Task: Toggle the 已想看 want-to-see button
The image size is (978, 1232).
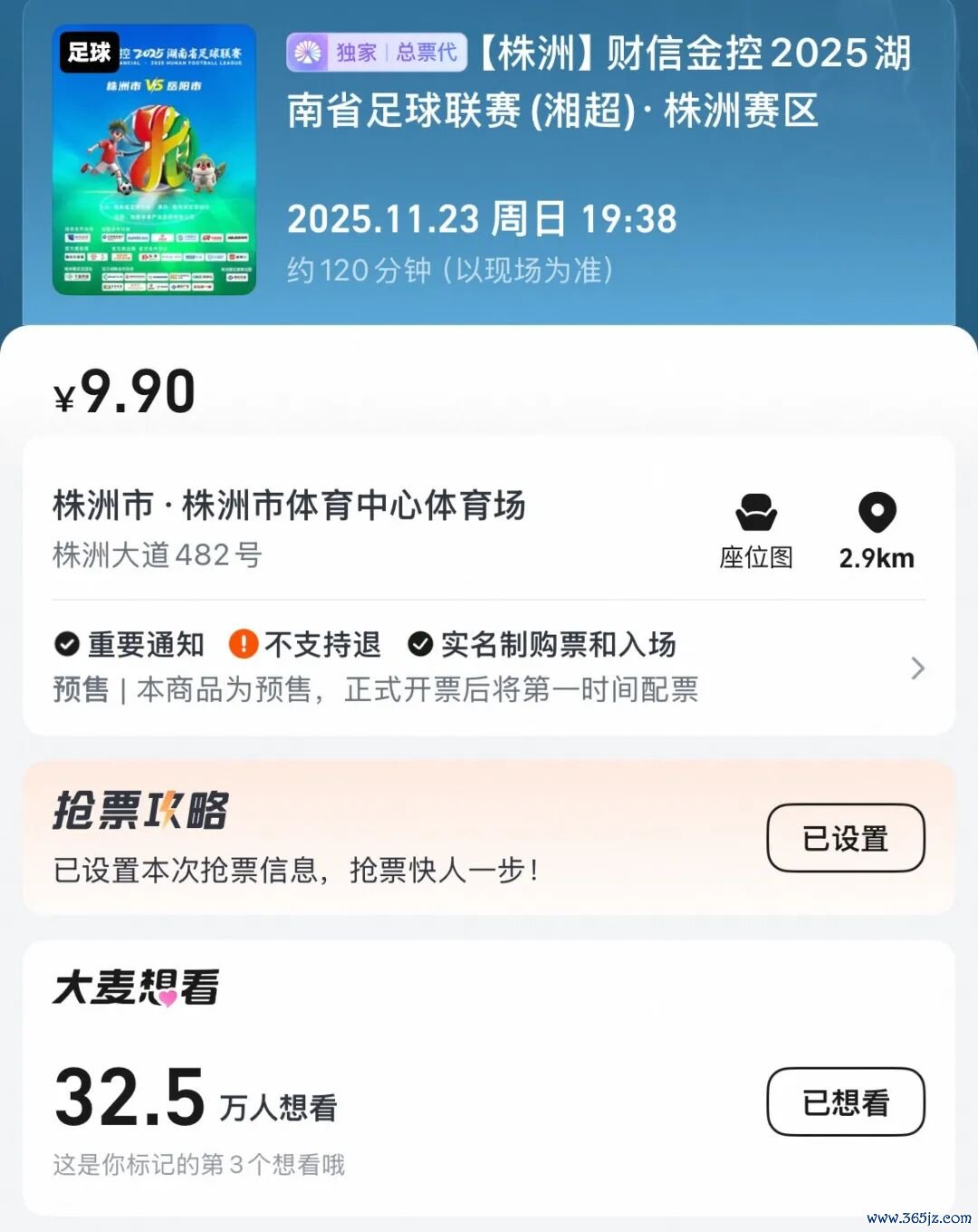Action: pyautogui.click(x=845, y=1102)
